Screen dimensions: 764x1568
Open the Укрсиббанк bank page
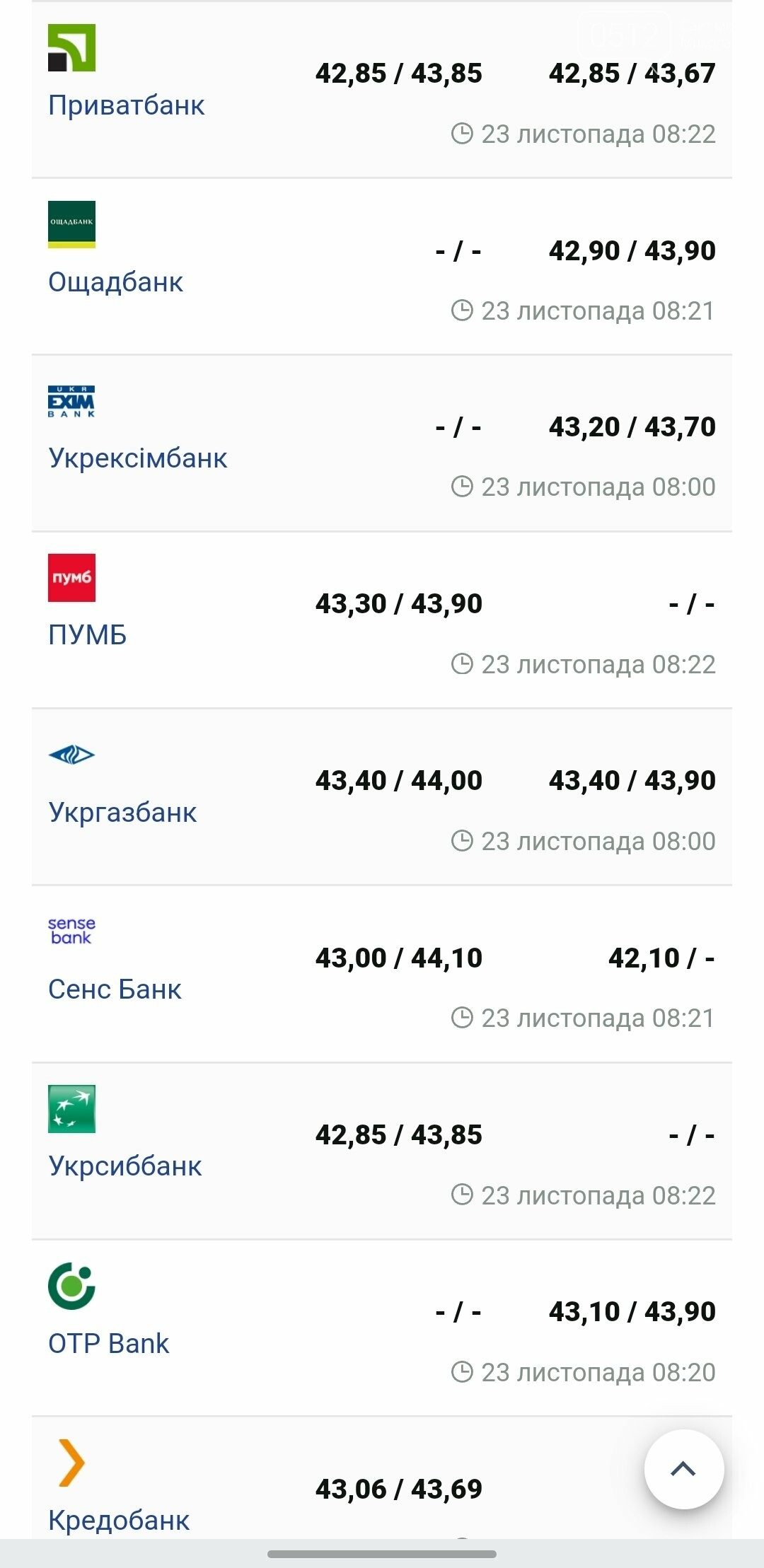pos(125,1166)
